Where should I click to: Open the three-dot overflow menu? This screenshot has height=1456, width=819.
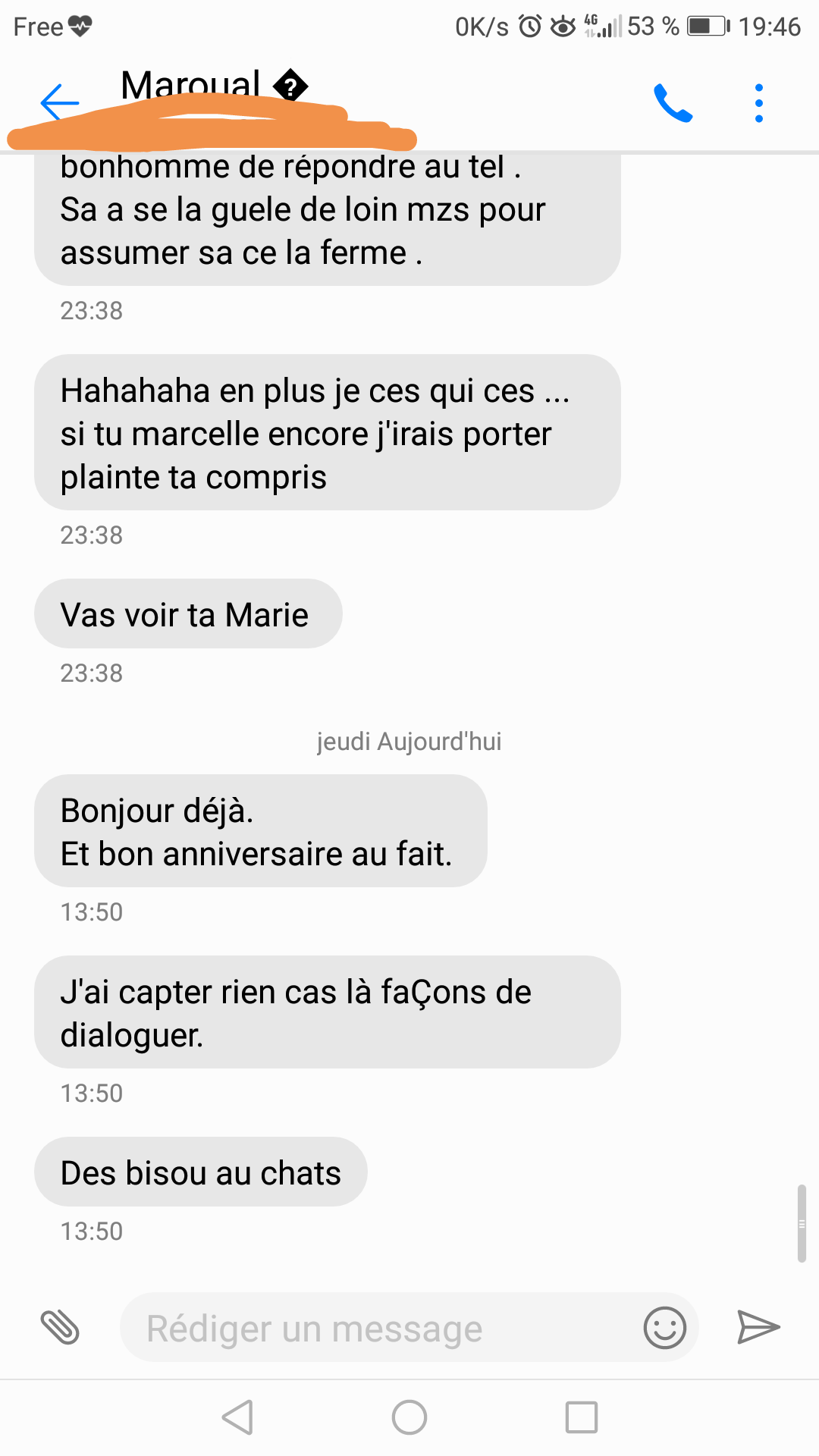pyautogui.click(x=758, y=103)
